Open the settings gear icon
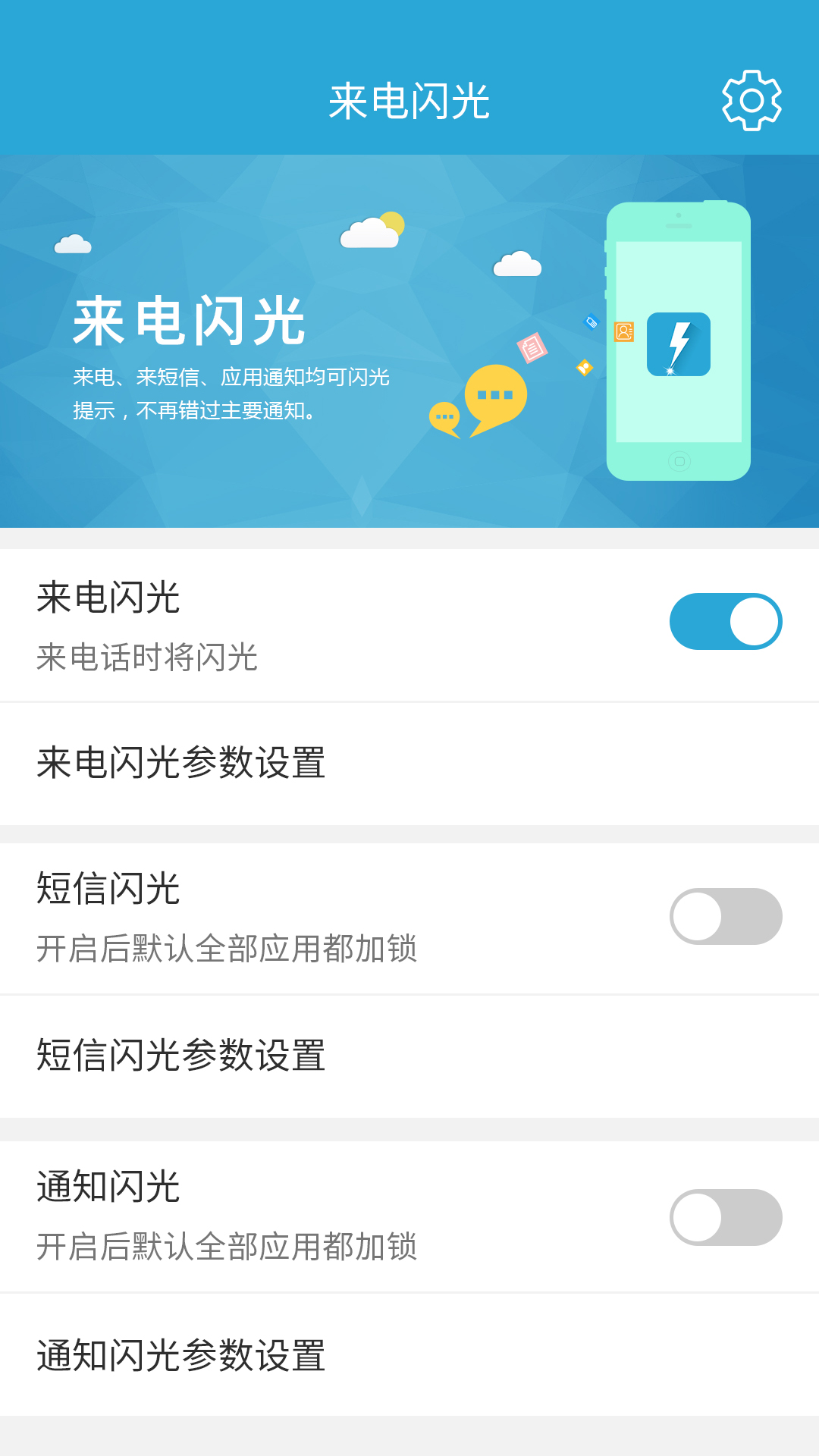Image resolution: width=819 pixels, height=1456 pixels. (750, 99)
